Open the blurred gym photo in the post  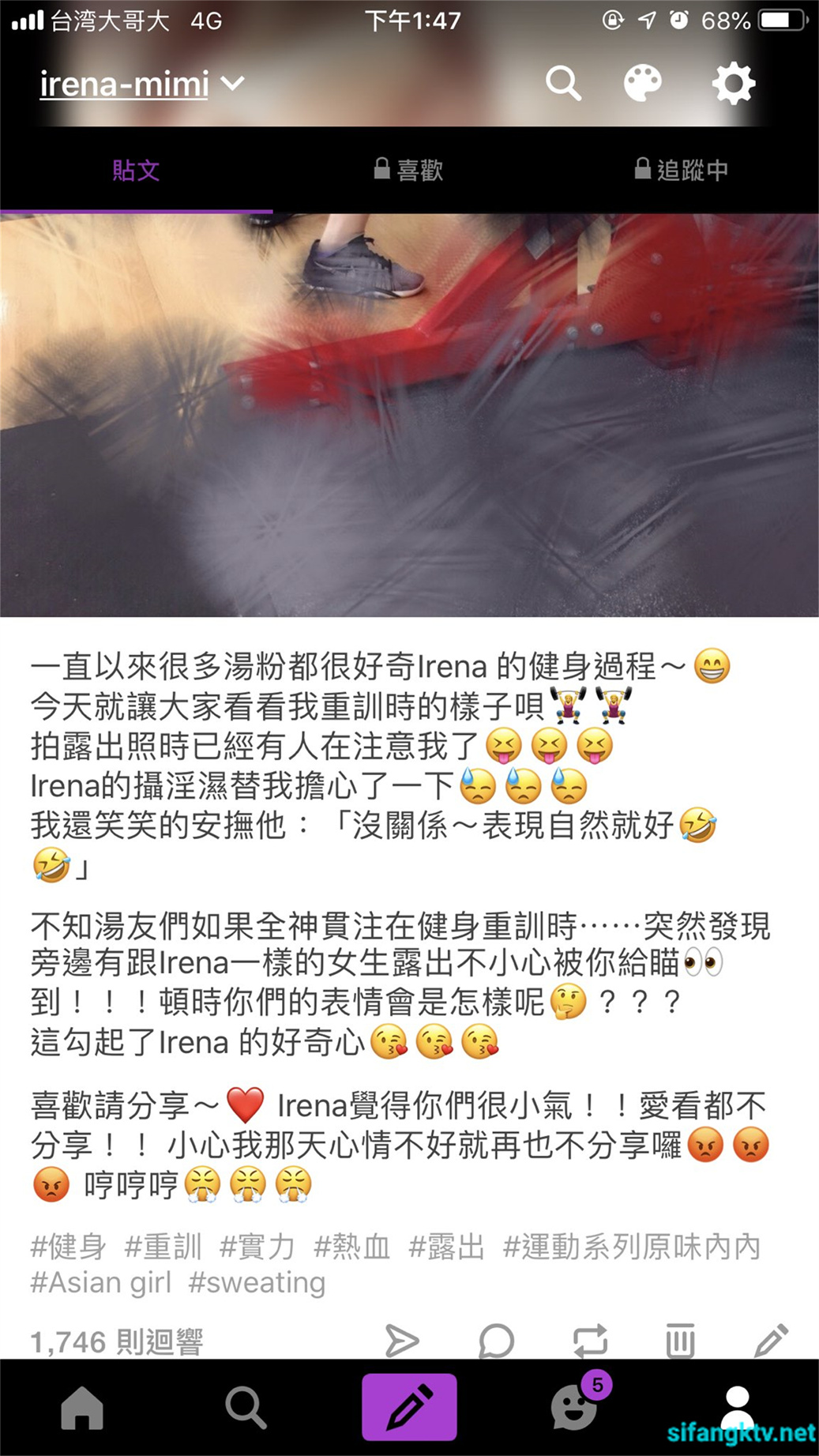(409, 415)
